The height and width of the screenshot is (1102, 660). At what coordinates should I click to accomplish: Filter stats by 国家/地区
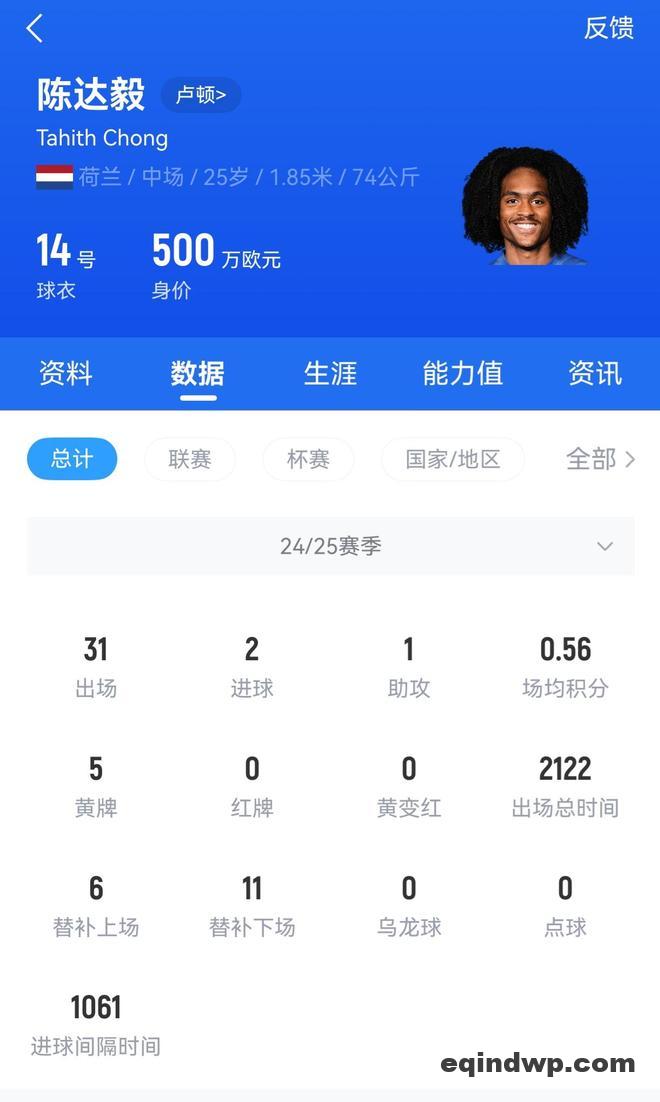tap(453, 460)
